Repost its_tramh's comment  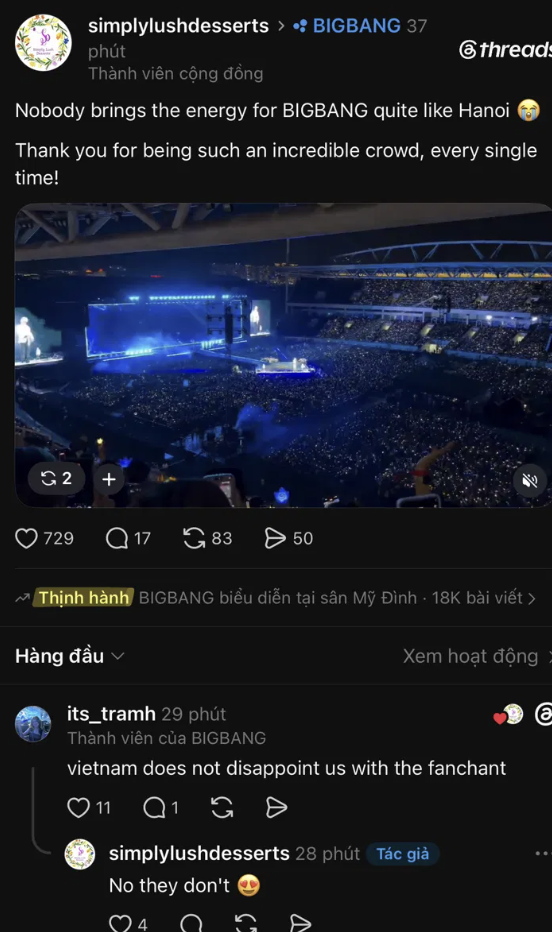(222, 808)
